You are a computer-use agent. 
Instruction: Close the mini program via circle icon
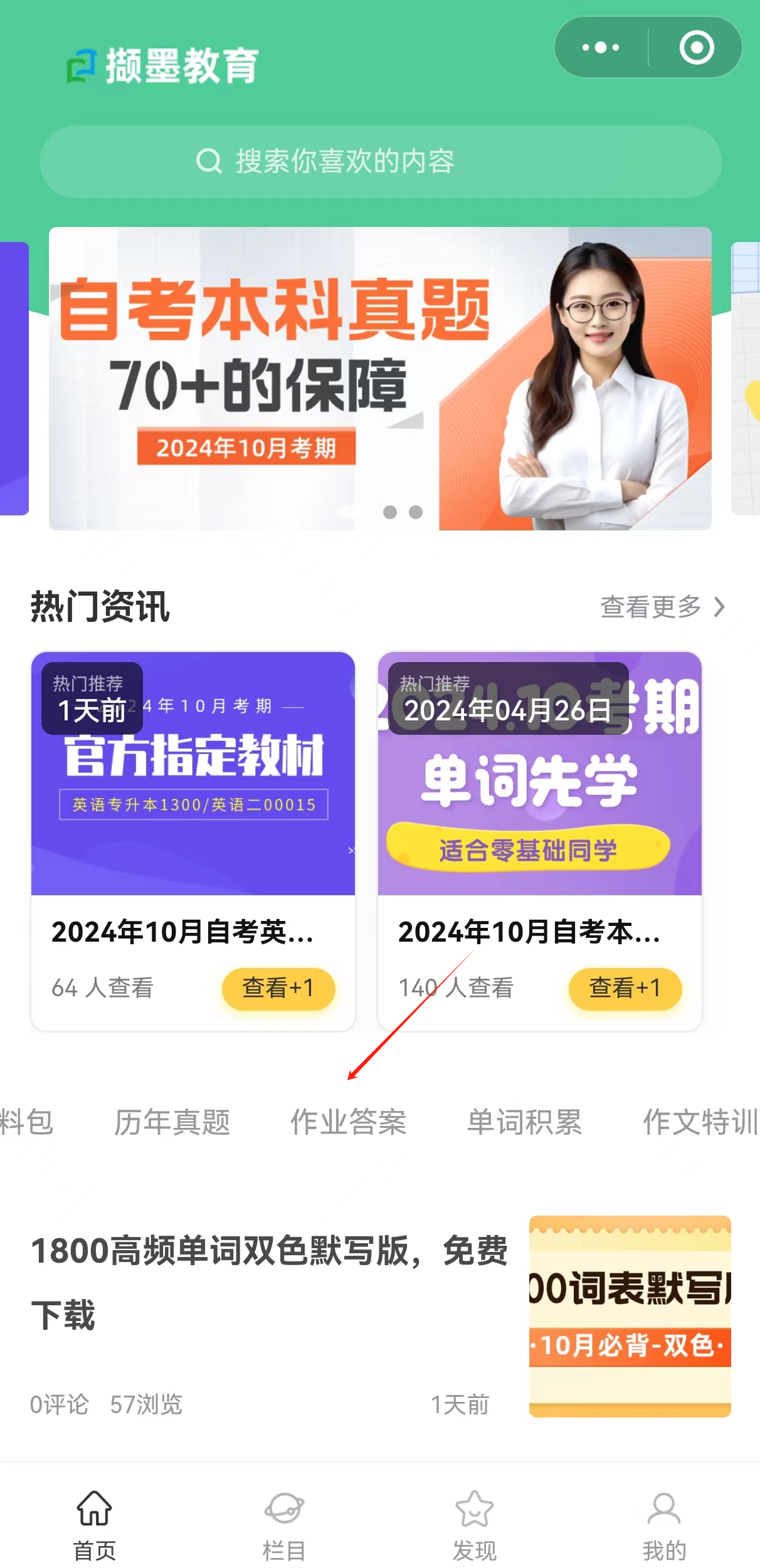(x=697, y=48)
